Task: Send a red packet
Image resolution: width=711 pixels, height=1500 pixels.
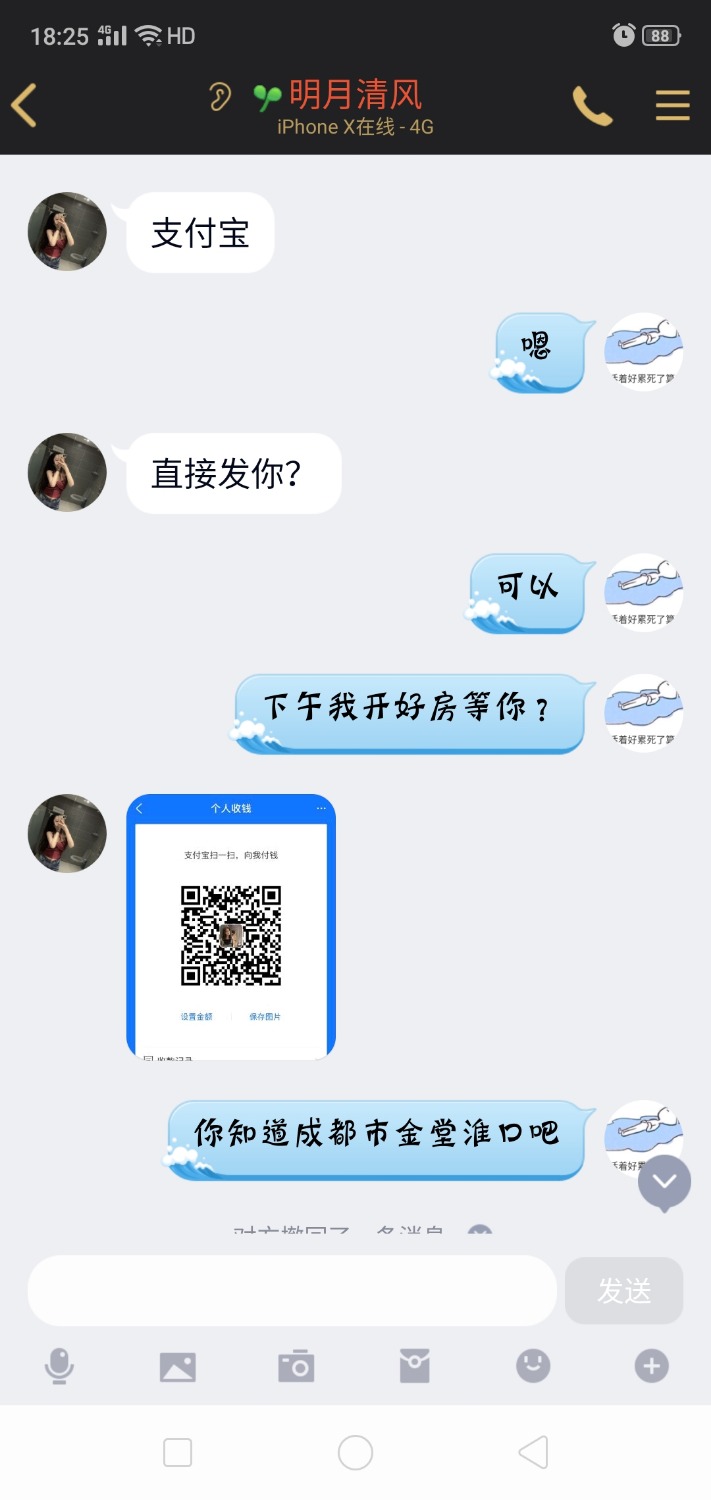Action: pyautogui.click(x=414, y=1366)
